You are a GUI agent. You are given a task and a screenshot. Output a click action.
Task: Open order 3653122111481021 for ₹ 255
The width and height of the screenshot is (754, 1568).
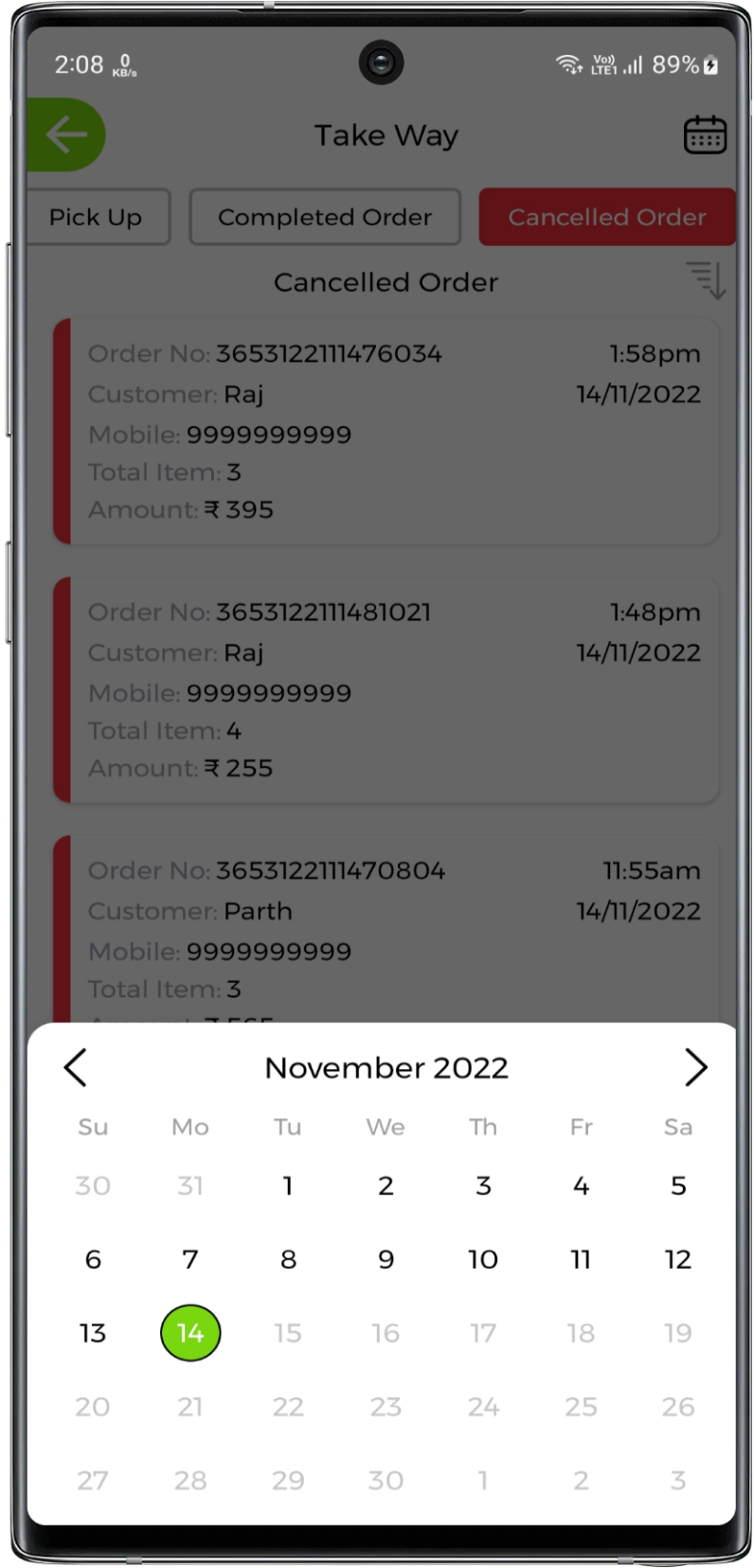pyautogui.click(x=386, y=690)
